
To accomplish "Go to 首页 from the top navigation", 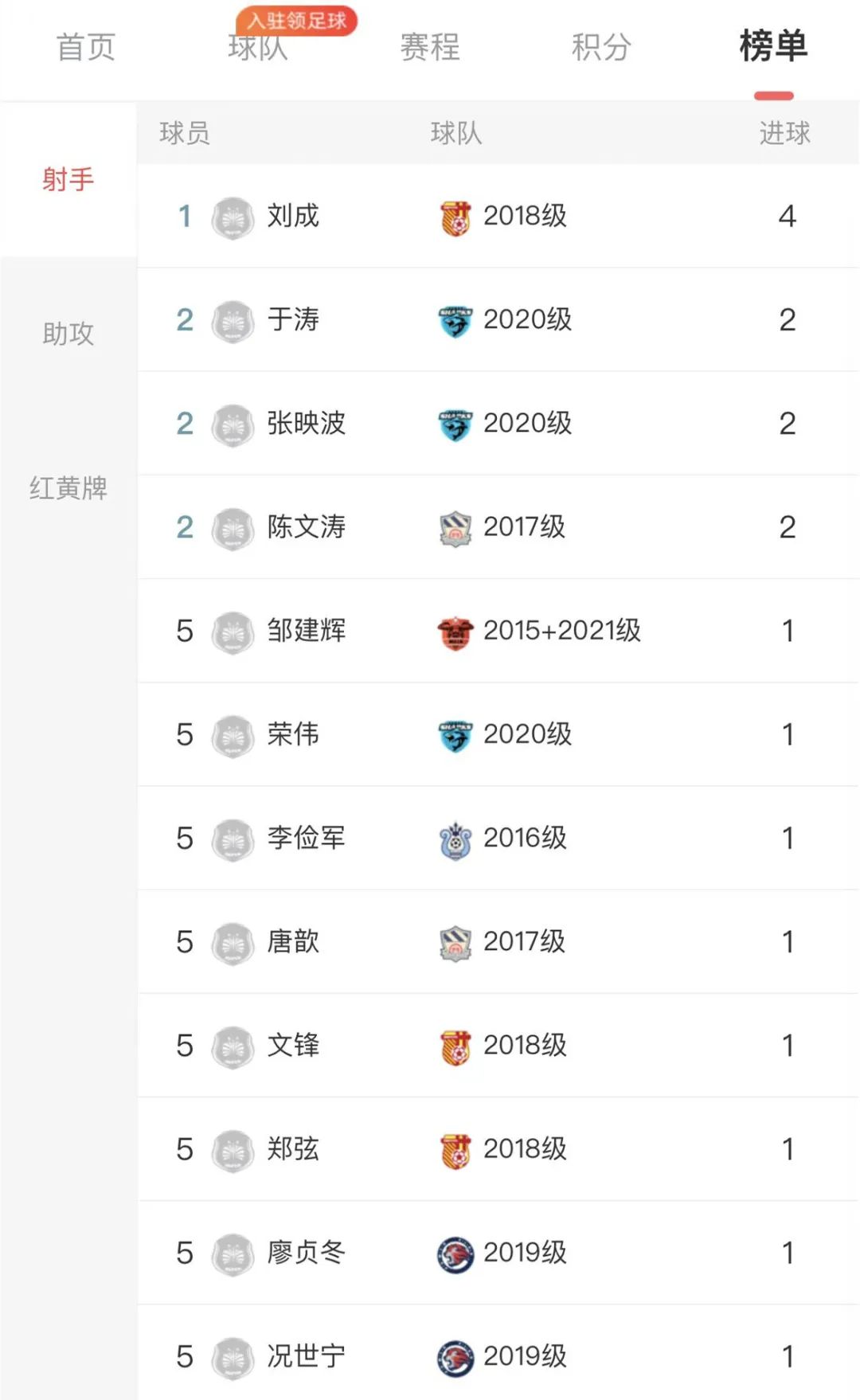I will pyautogui.click(x=85, y=48).
